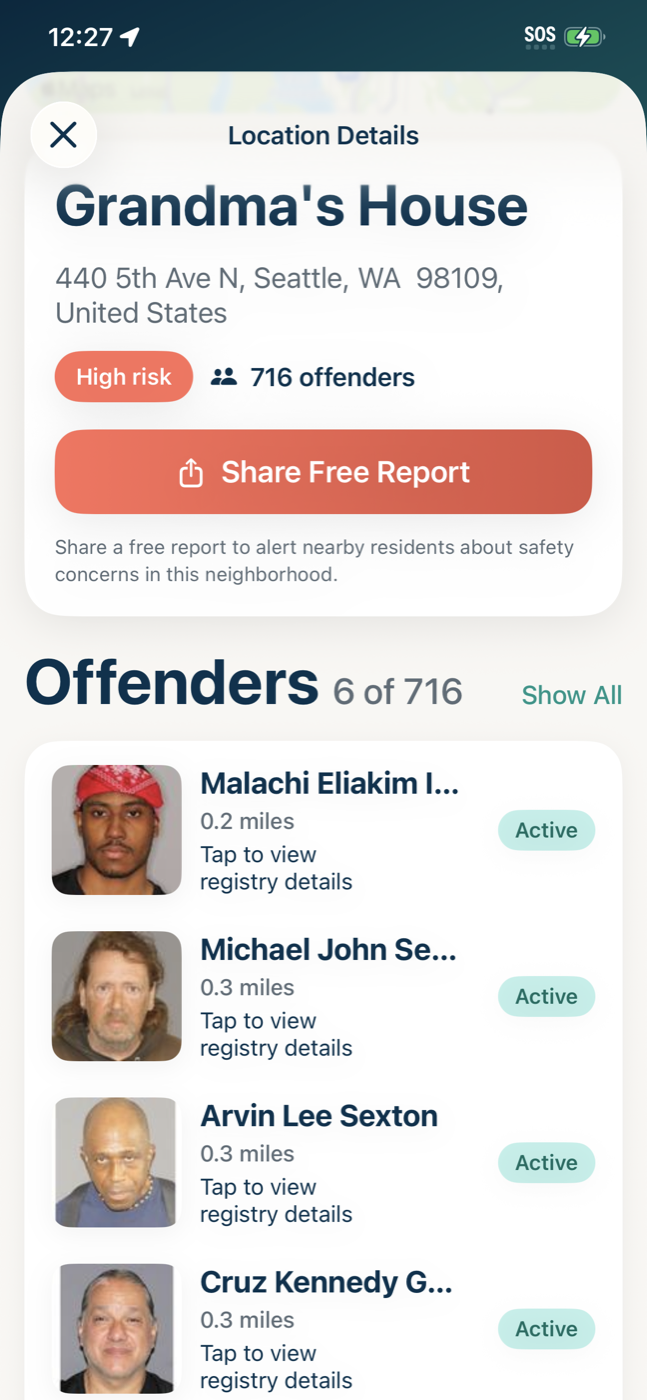Tap Share Free Report button

pyautogui.click(x=323, y=472)
